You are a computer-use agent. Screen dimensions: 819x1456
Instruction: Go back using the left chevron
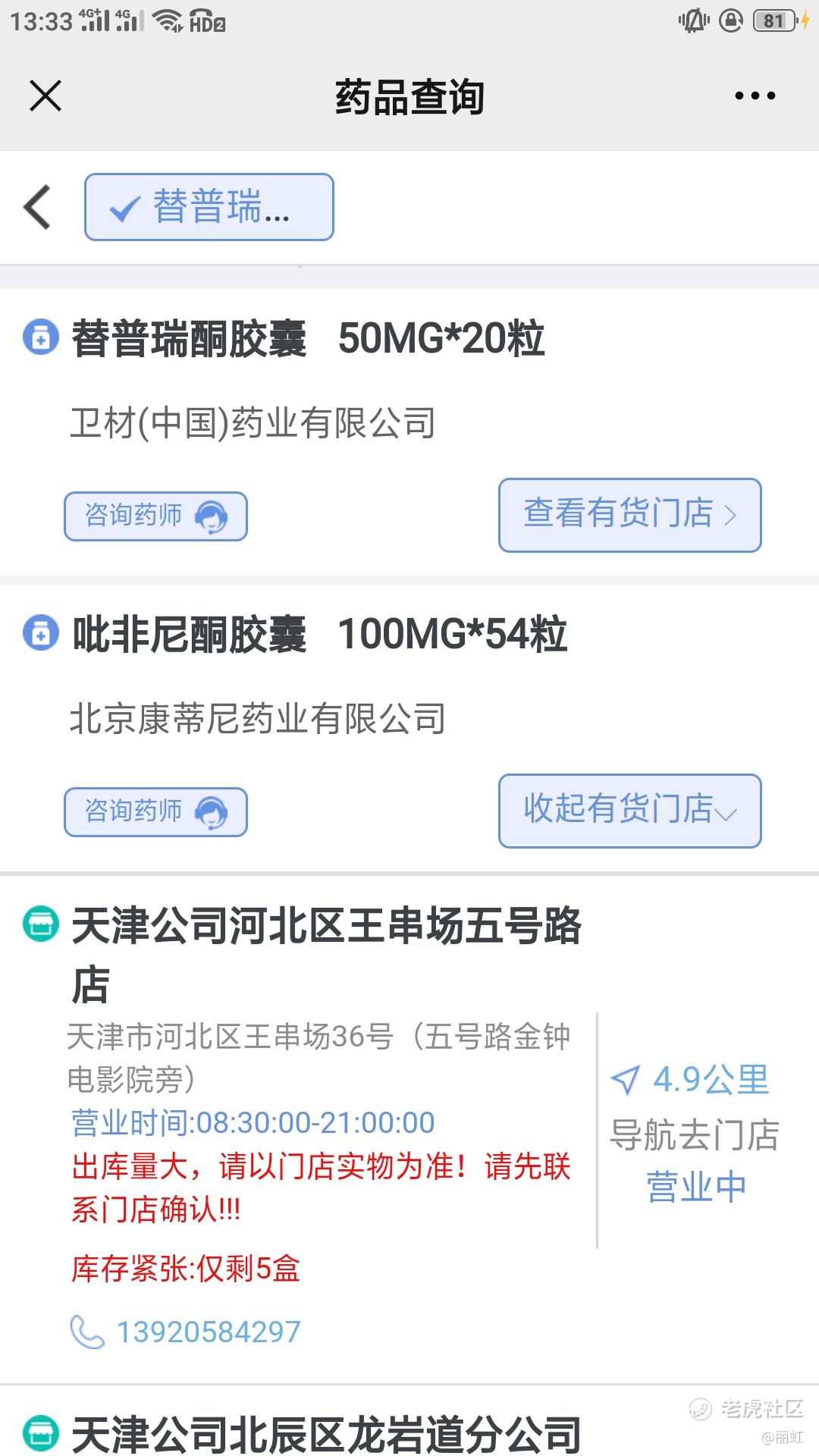pyautogui.click(x=37, y=207)
